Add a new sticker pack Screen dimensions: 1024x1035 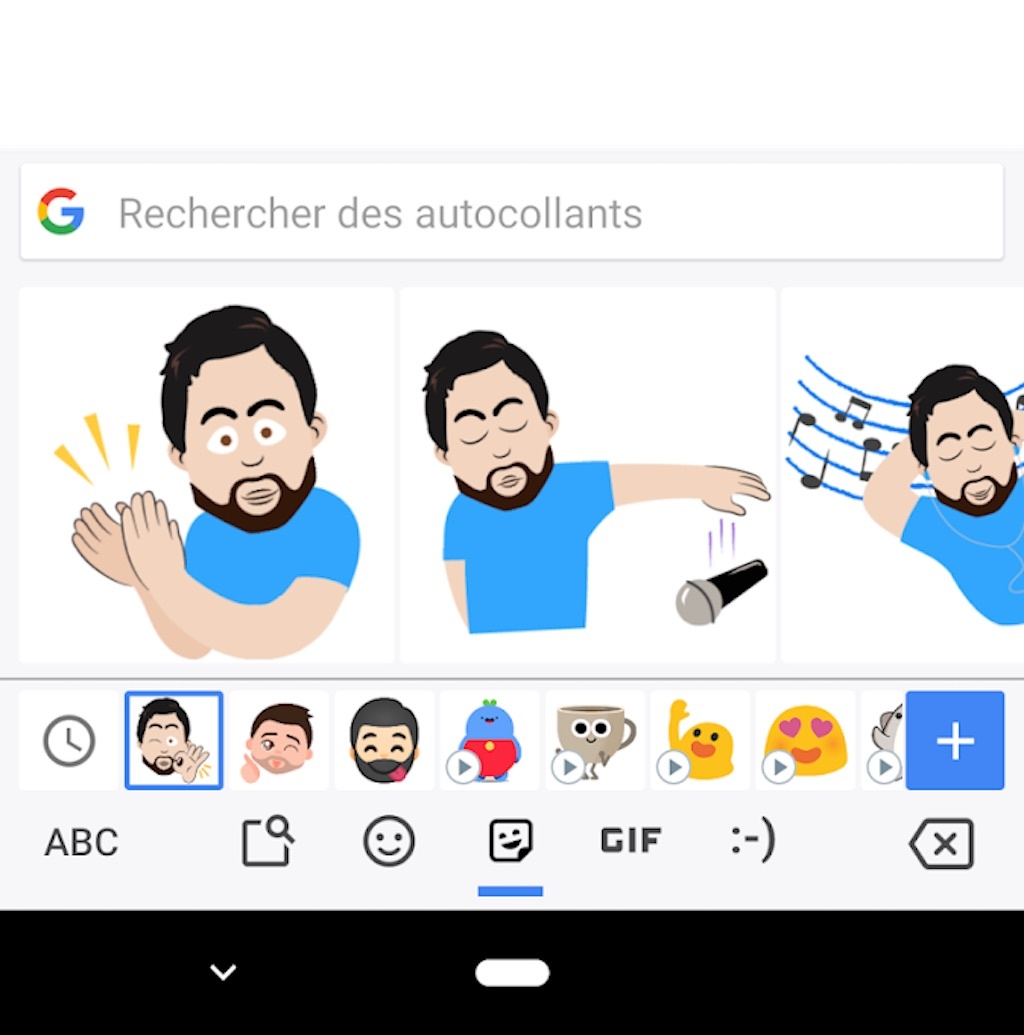pyautogui.click(x=954, y=741)
